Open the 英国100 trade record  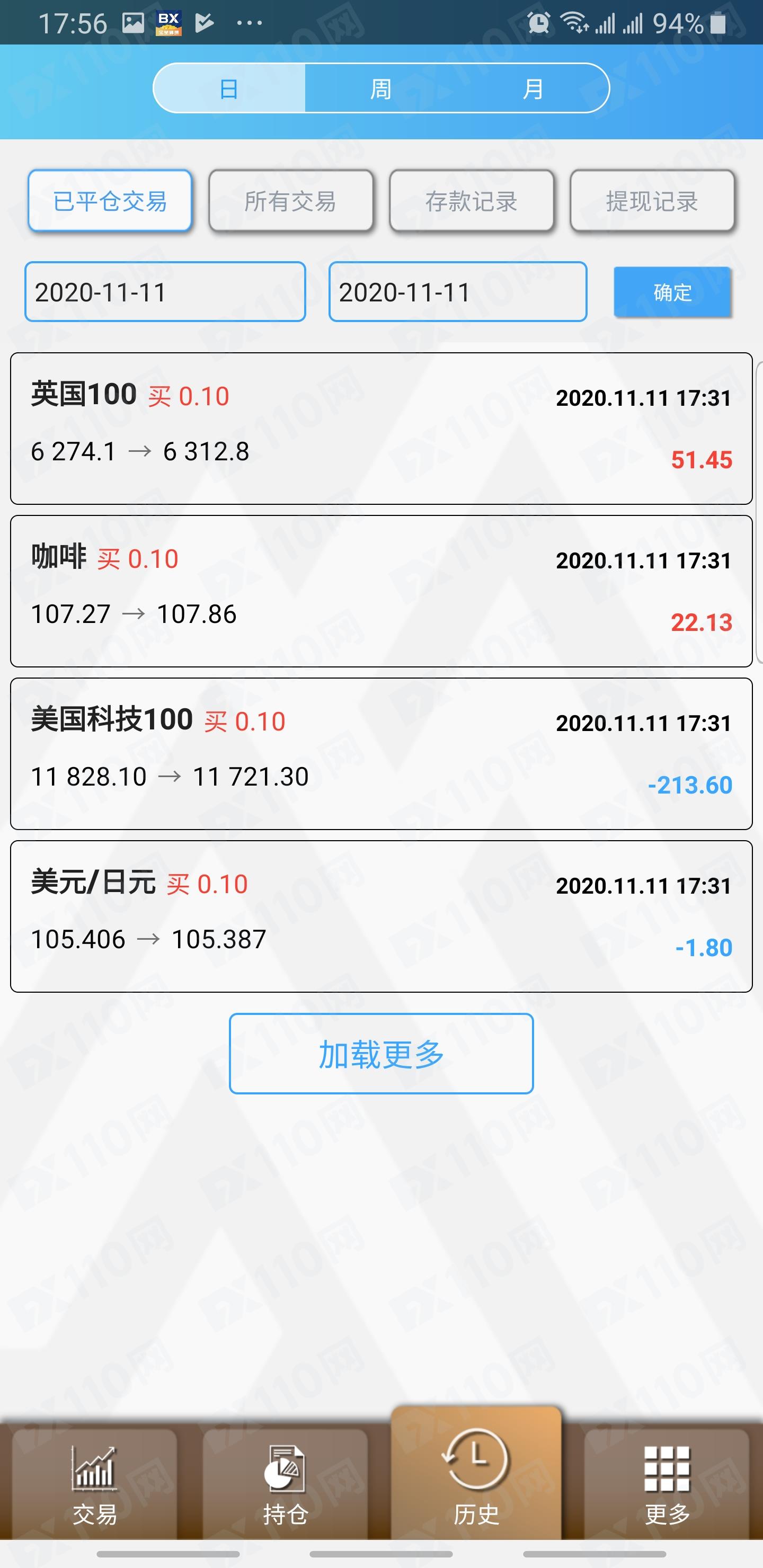point(381,429)
